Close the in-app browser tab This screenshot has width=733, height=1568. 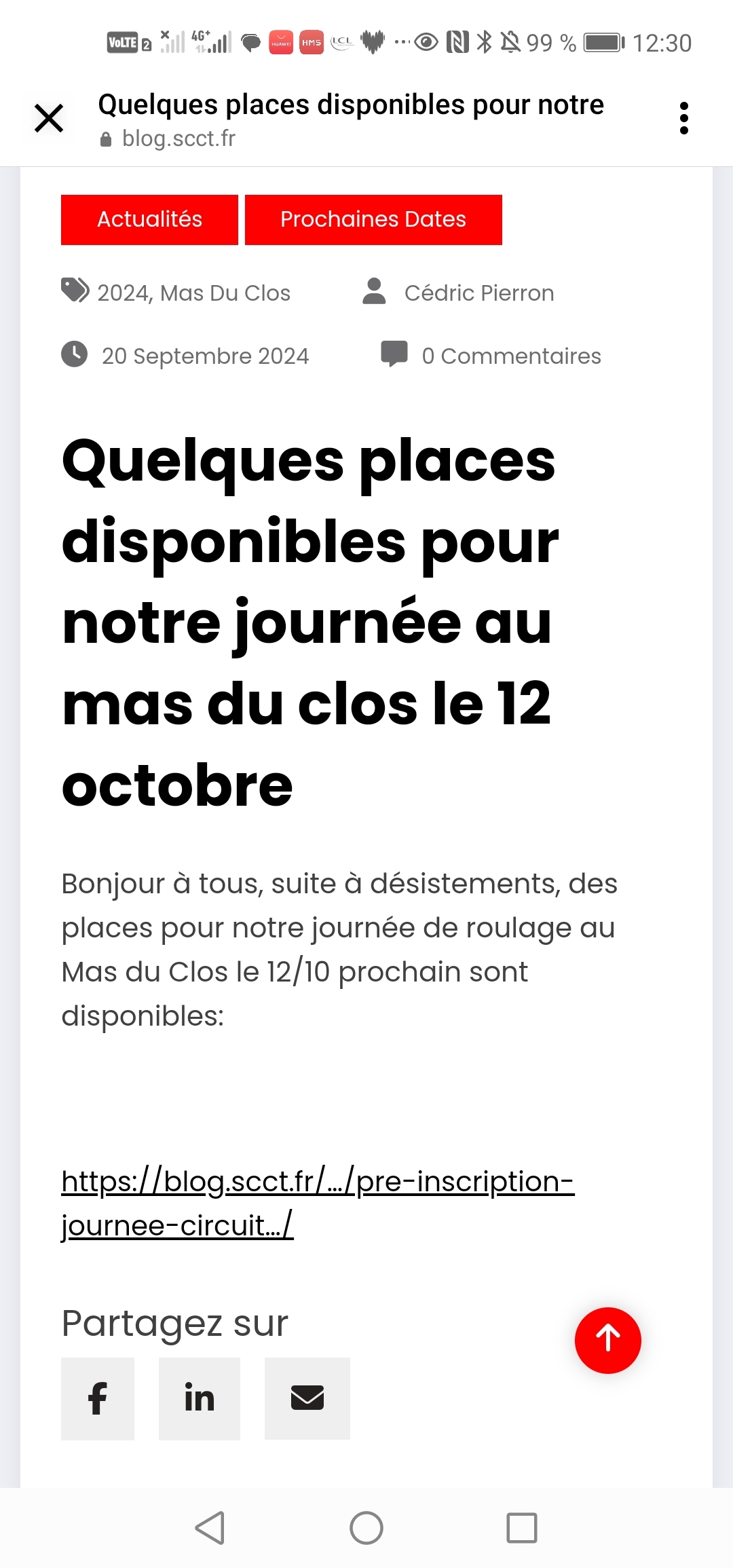click(x=49, y=119)
